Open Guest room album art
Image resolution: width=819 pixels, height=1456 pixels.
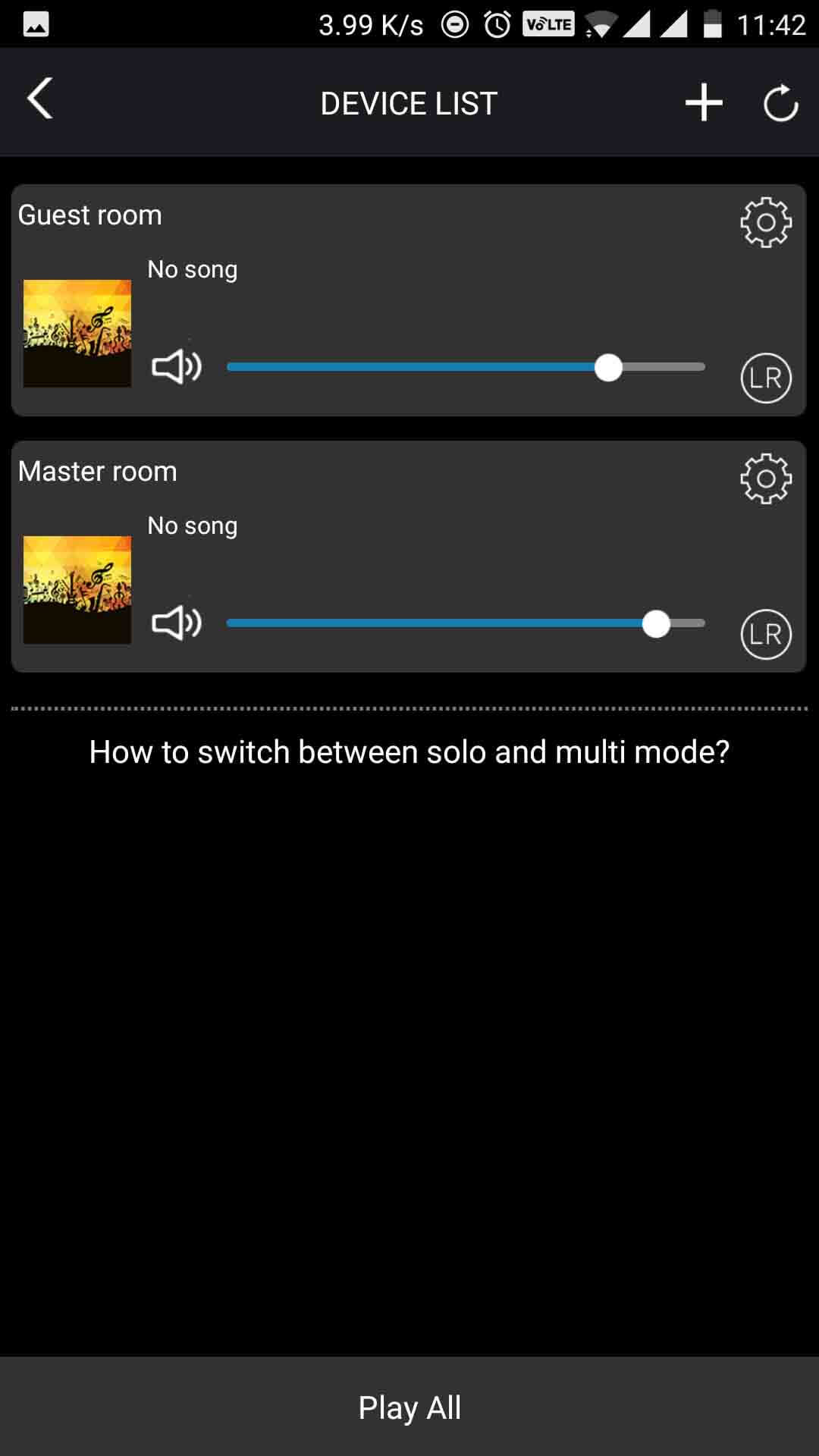pos(77,334)
